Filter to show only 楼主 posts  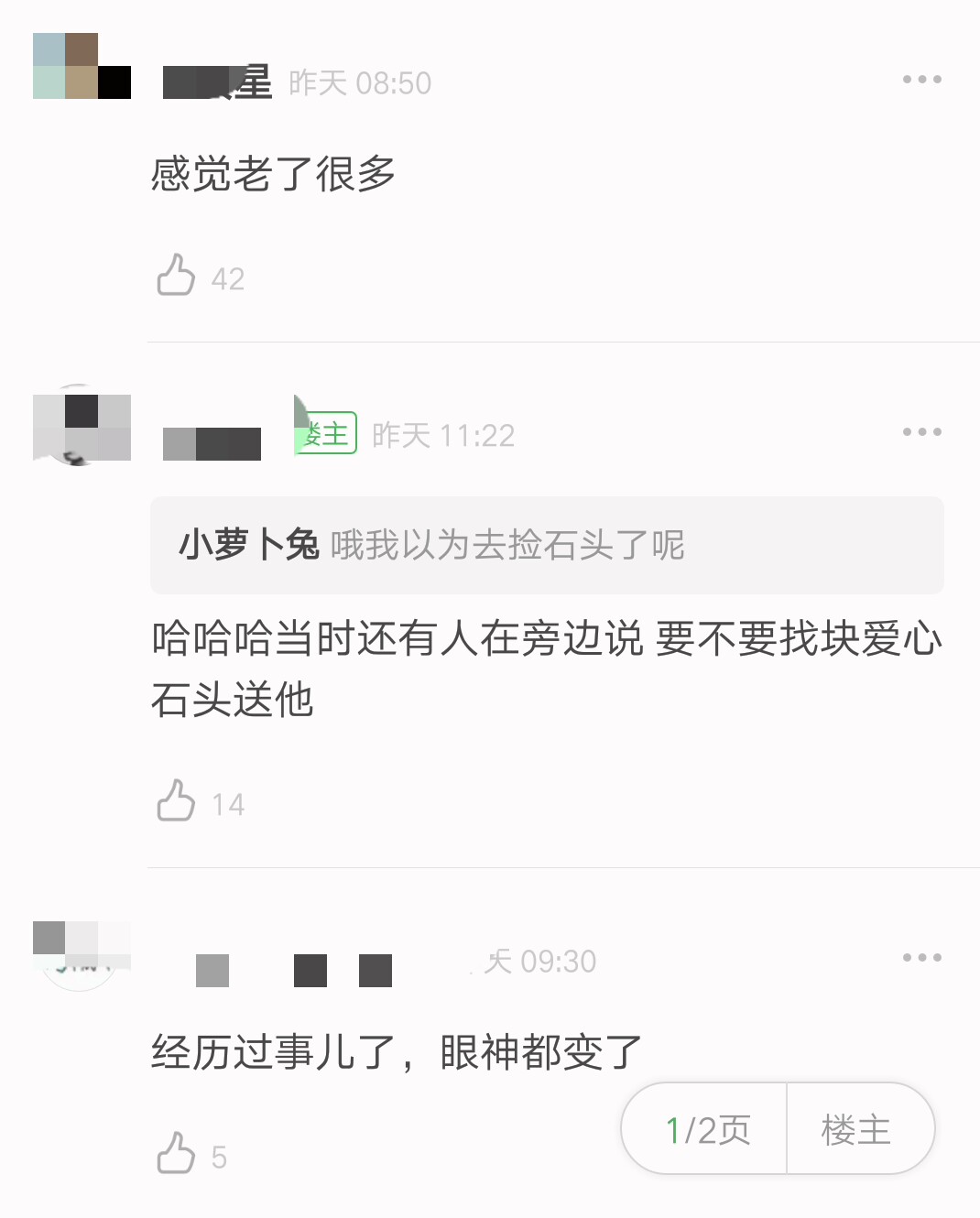pos(859,1129)
